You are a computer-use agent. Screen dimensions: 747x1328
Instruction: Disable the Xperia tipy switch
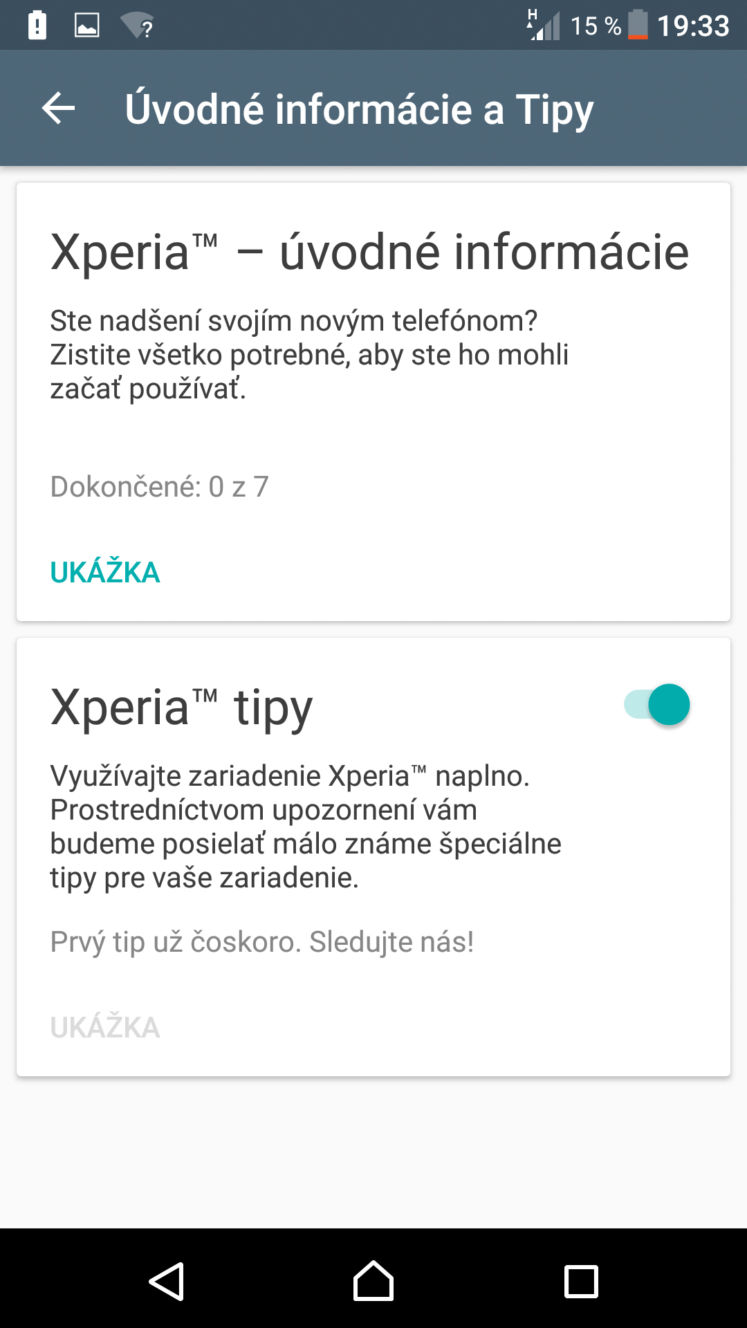pyautogui.click(x=657, y=705)
